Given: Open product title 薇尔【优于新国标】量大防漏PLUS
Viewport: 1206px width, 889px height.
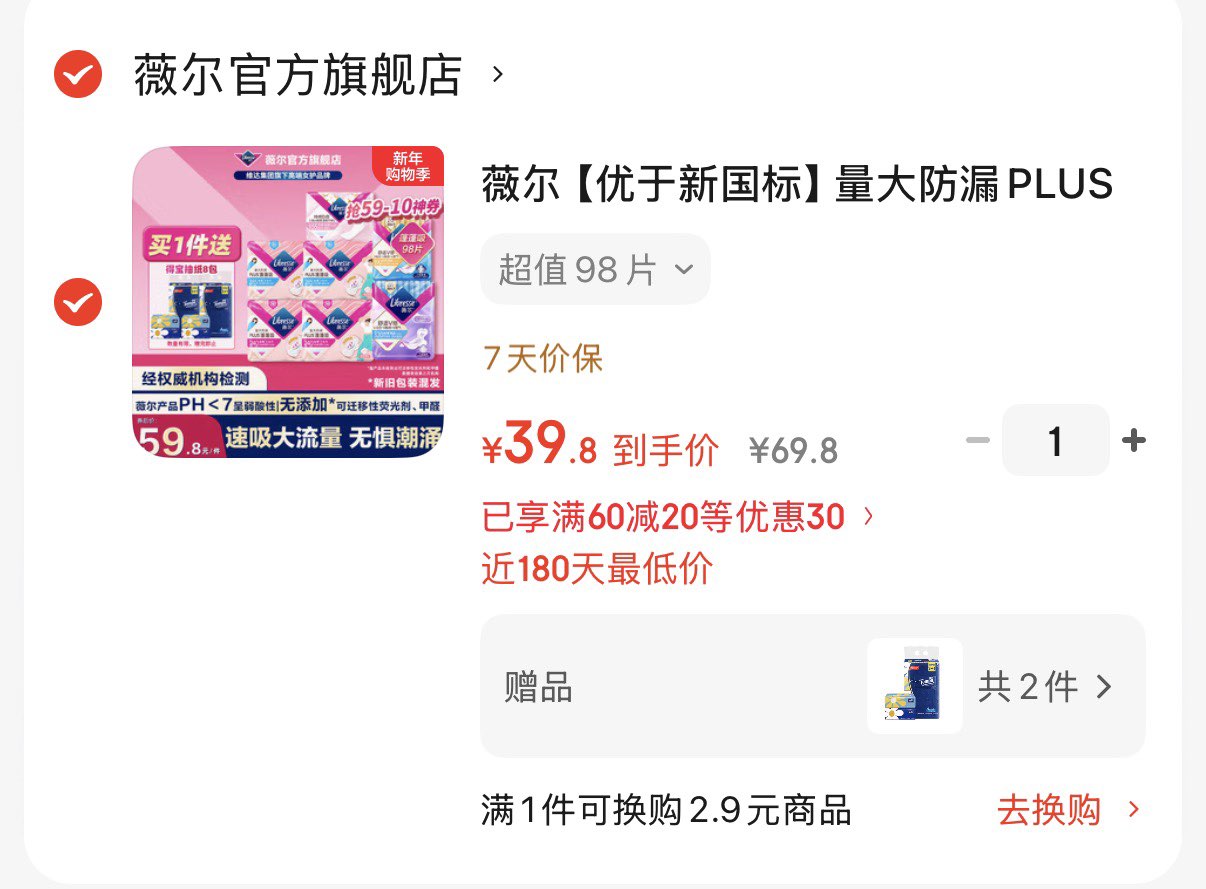Looking at the screenshot, I should (797, 185).
